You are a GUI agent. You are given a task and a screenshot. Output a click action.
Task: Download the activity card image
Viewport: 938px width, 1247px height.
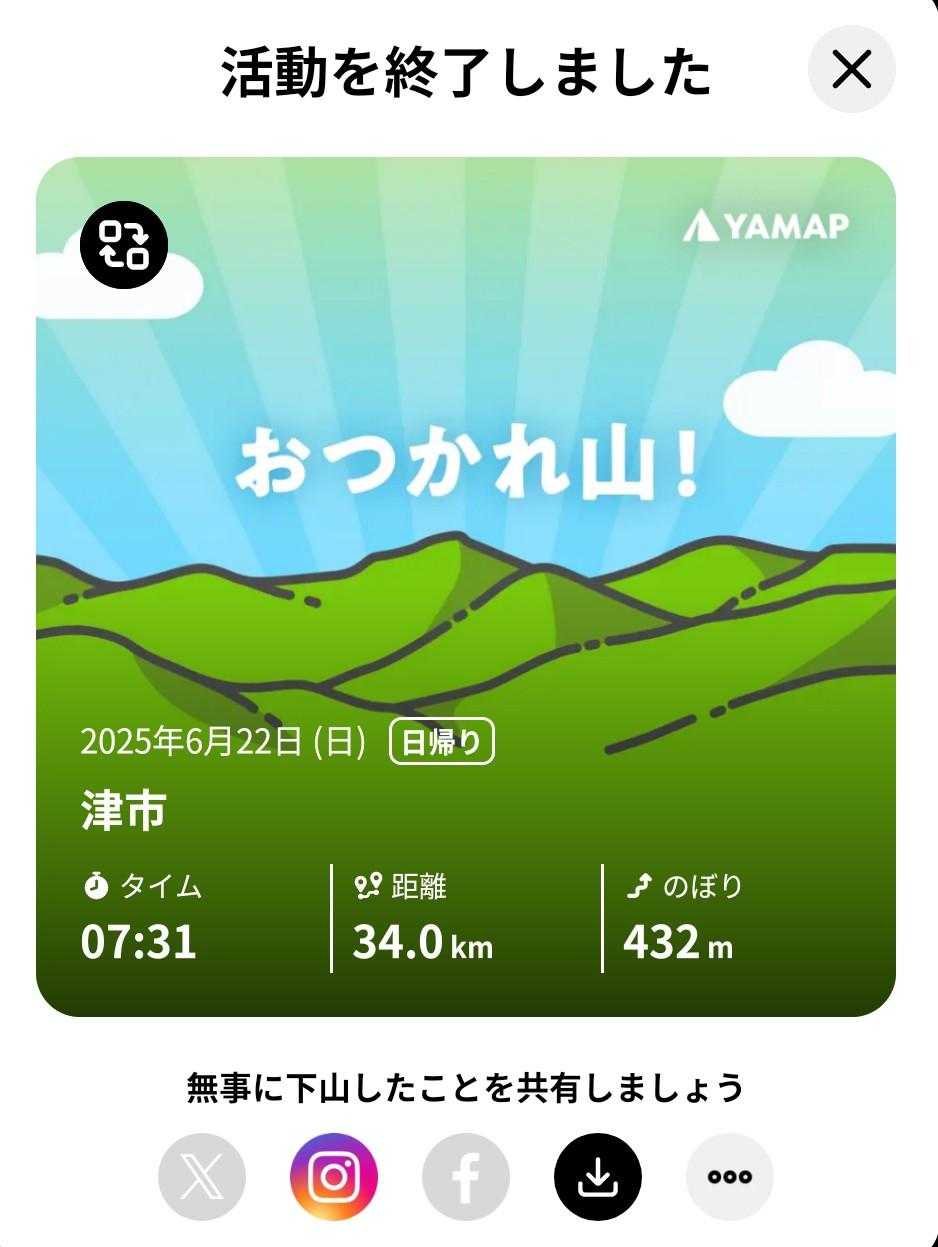point(597,1176)
